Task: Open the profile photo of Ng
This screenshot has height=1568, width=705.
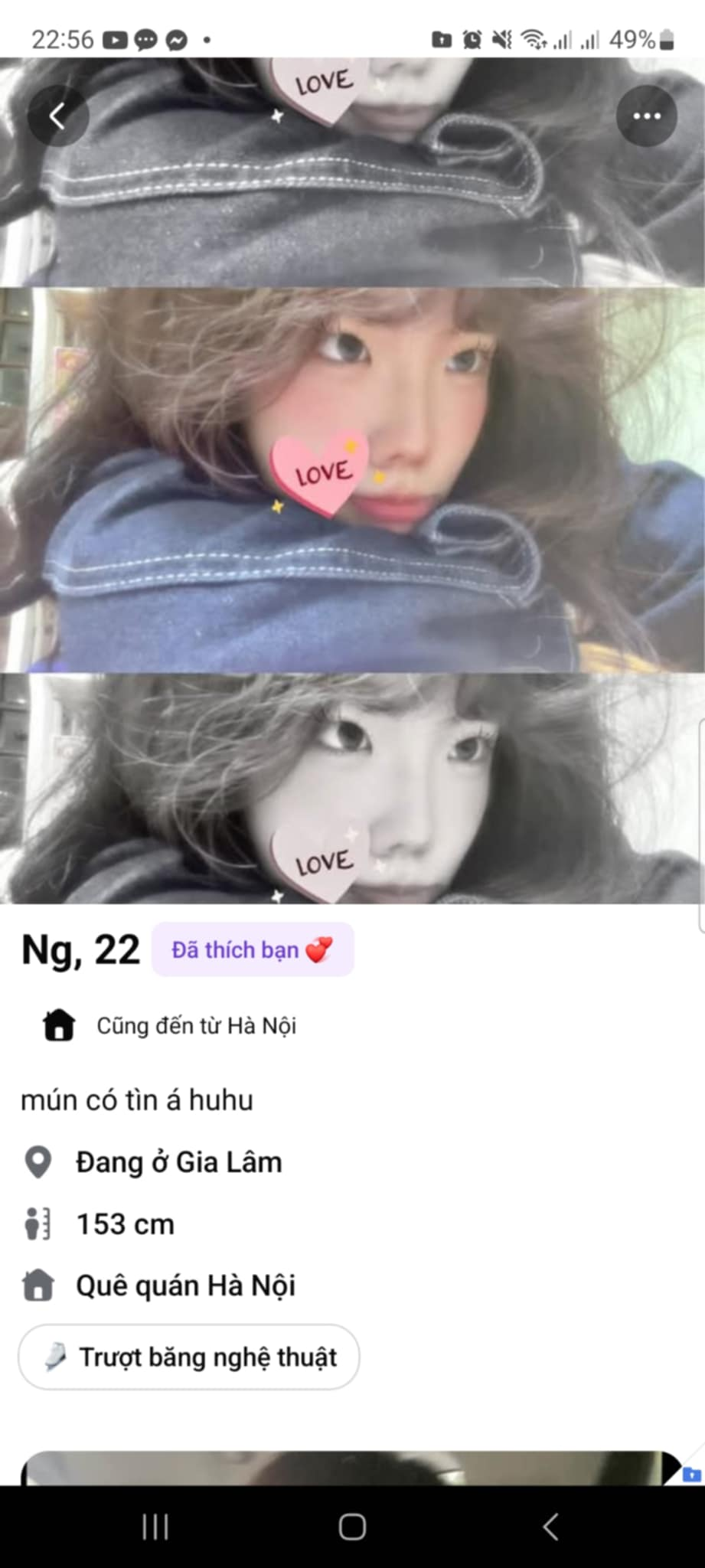Action: pyautogui.click(x=352, y=480)
